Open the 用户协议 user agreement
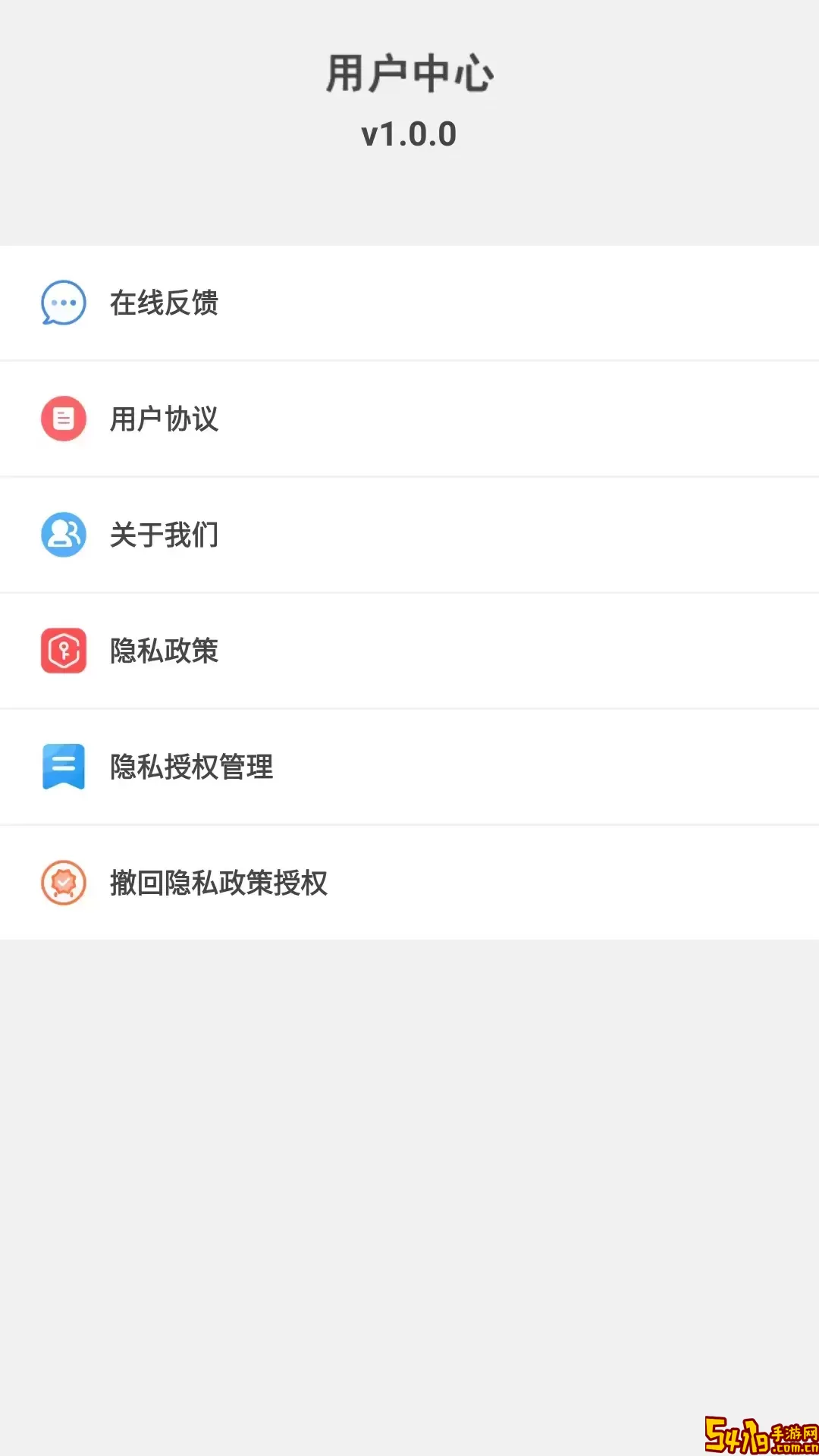The image size is (819, 1456). 409,419
